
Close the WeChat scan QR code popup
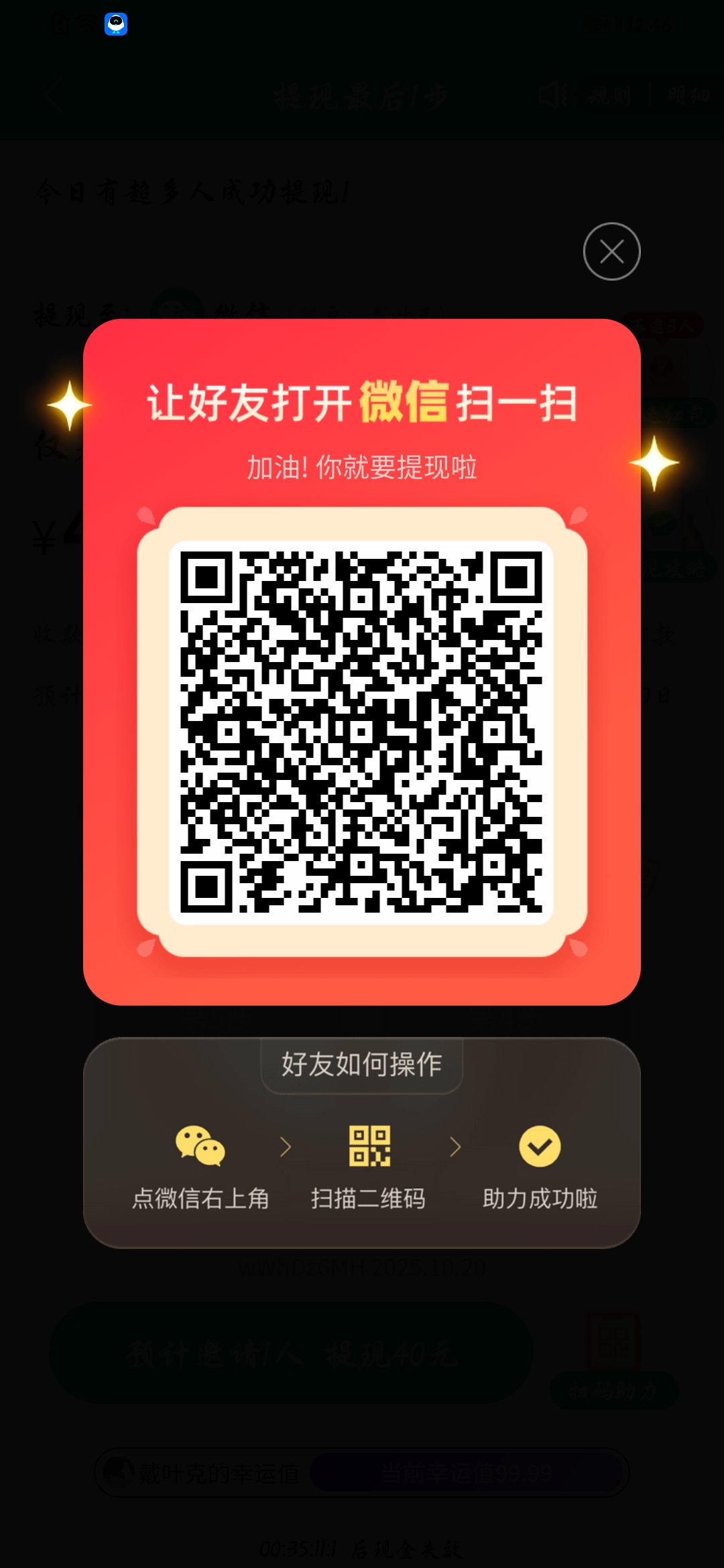pyautogui.click(x=611, y=251)
